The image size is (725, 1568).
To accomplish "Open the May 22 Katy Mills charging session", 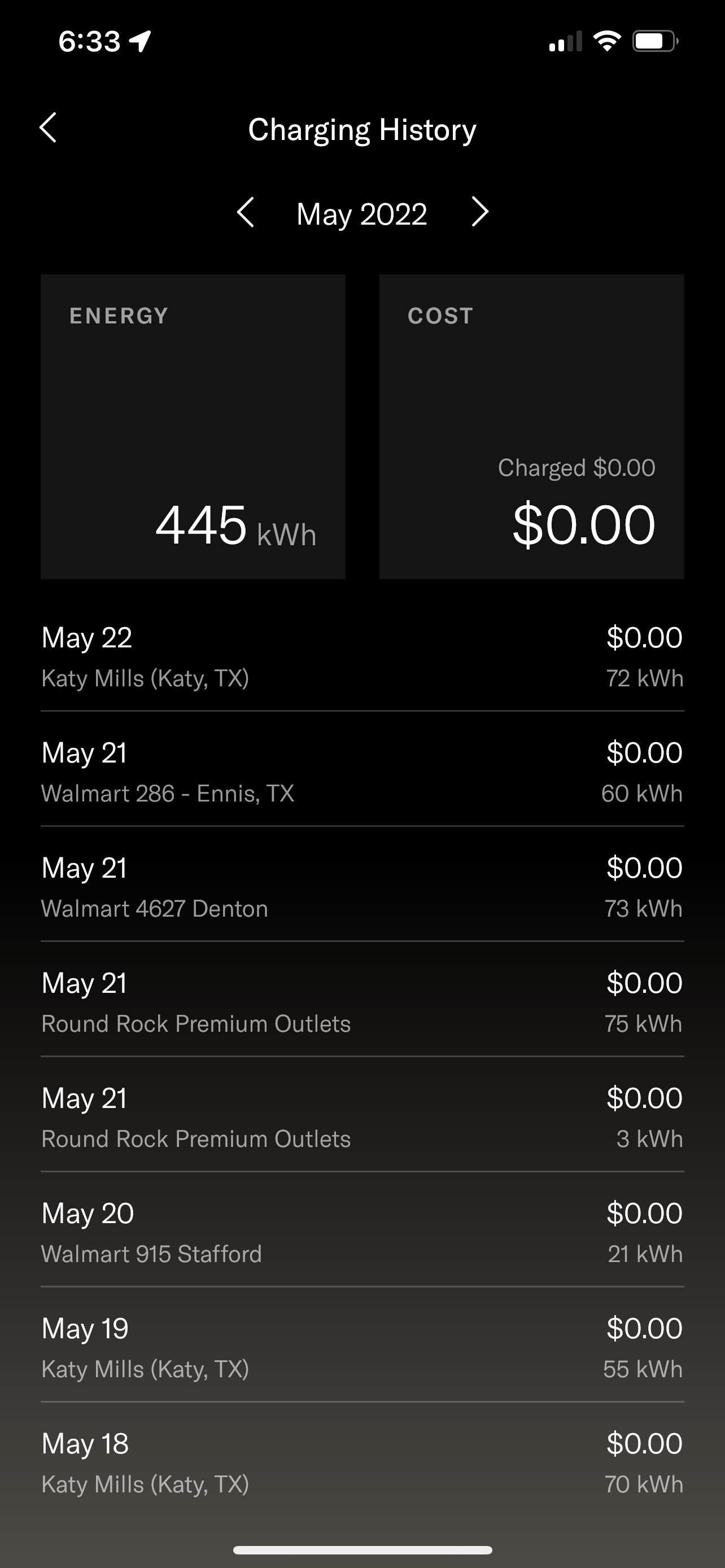I will [x=362, y=658].
